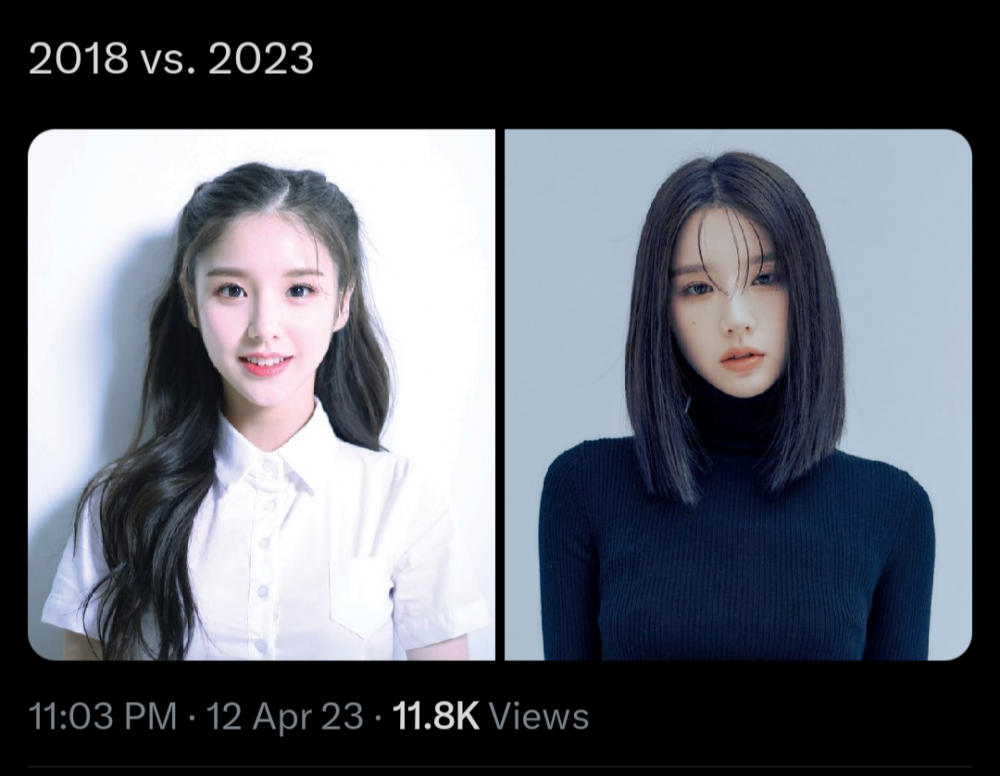The height and width of the screenshot is (776, 1000).
Task: Tap the 11.8K Views count
Action: tap(490, 716)
